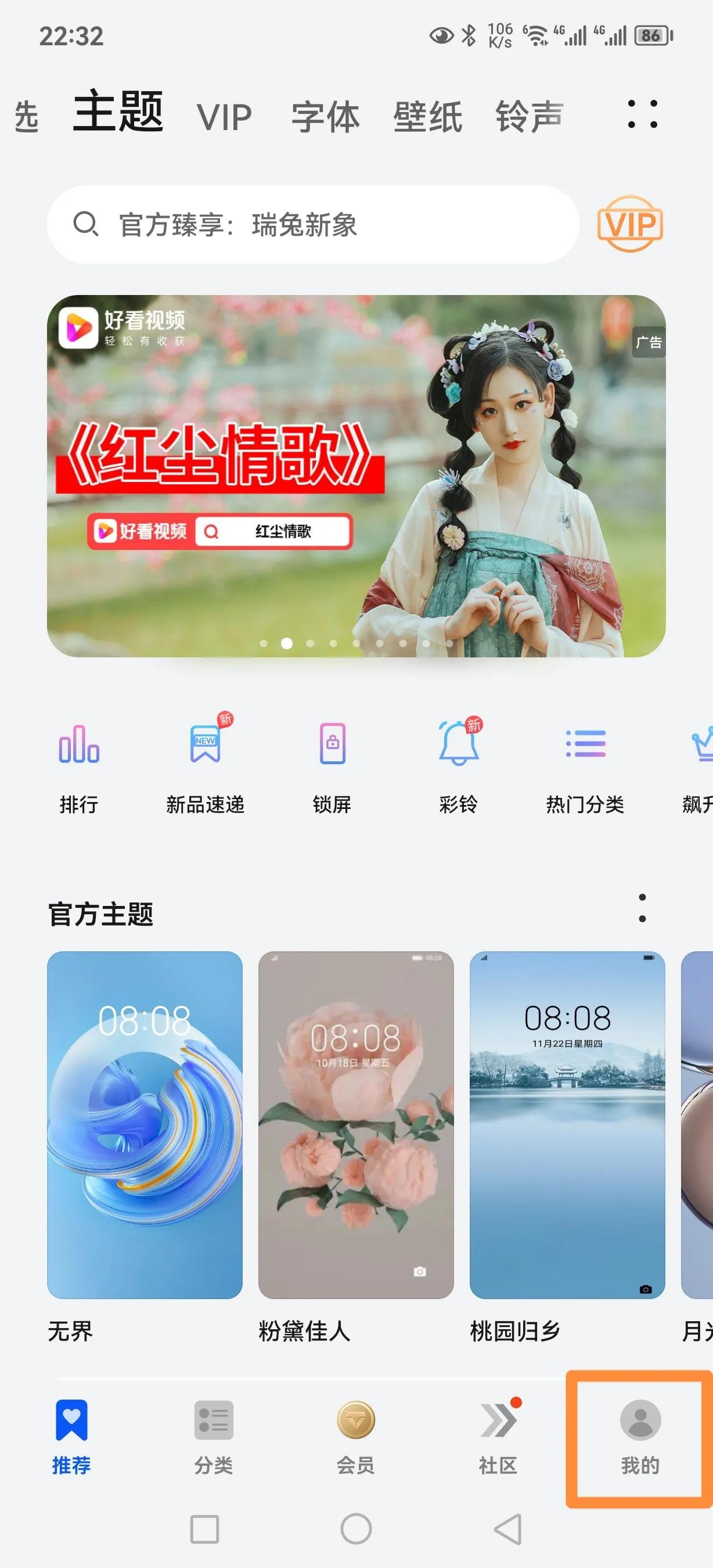Open the 铃声 ringtones section

click(527, 116)
